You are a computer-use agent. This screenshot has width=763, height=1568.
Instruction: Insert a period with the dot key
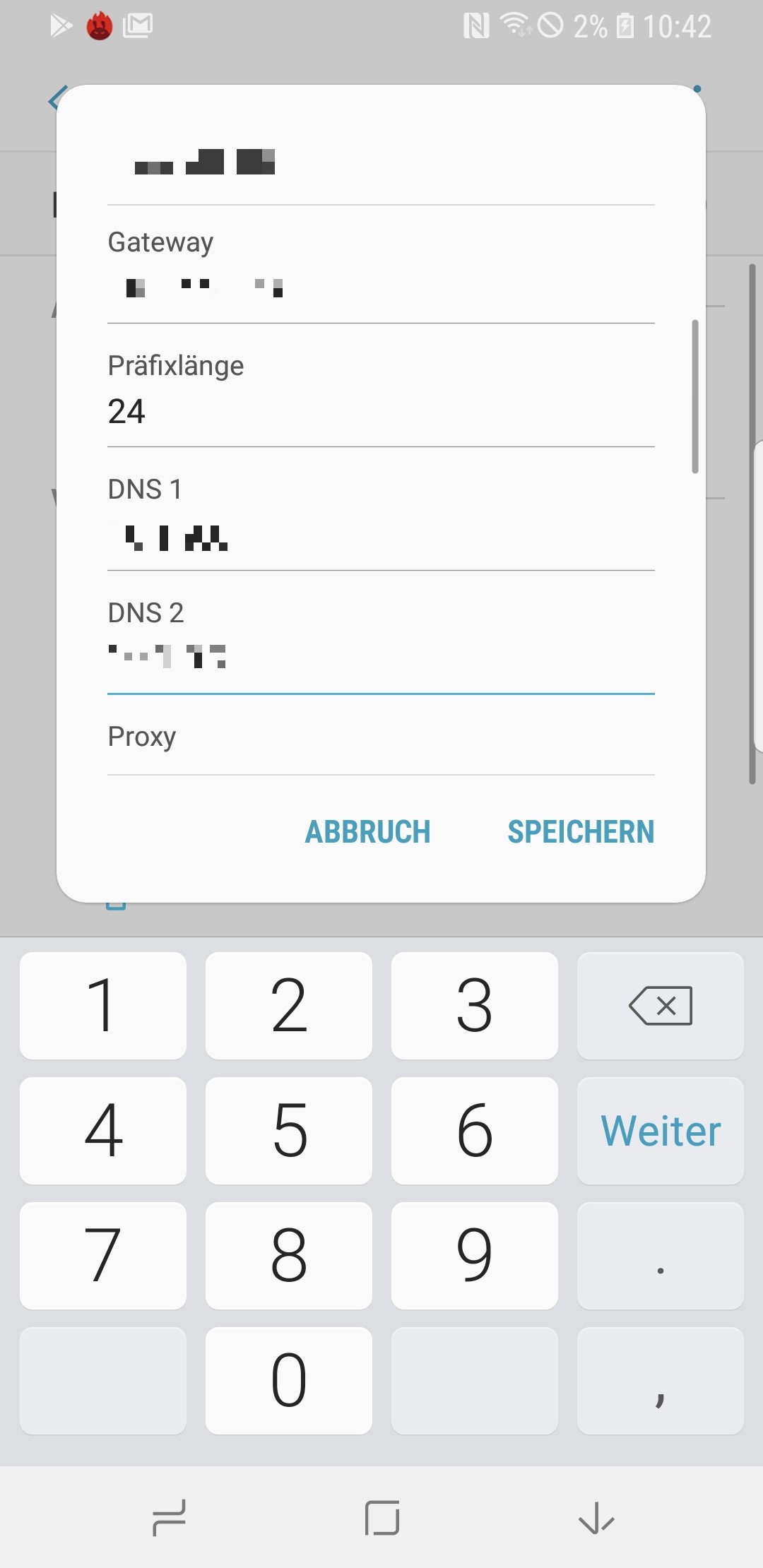tap(661, 1256)
